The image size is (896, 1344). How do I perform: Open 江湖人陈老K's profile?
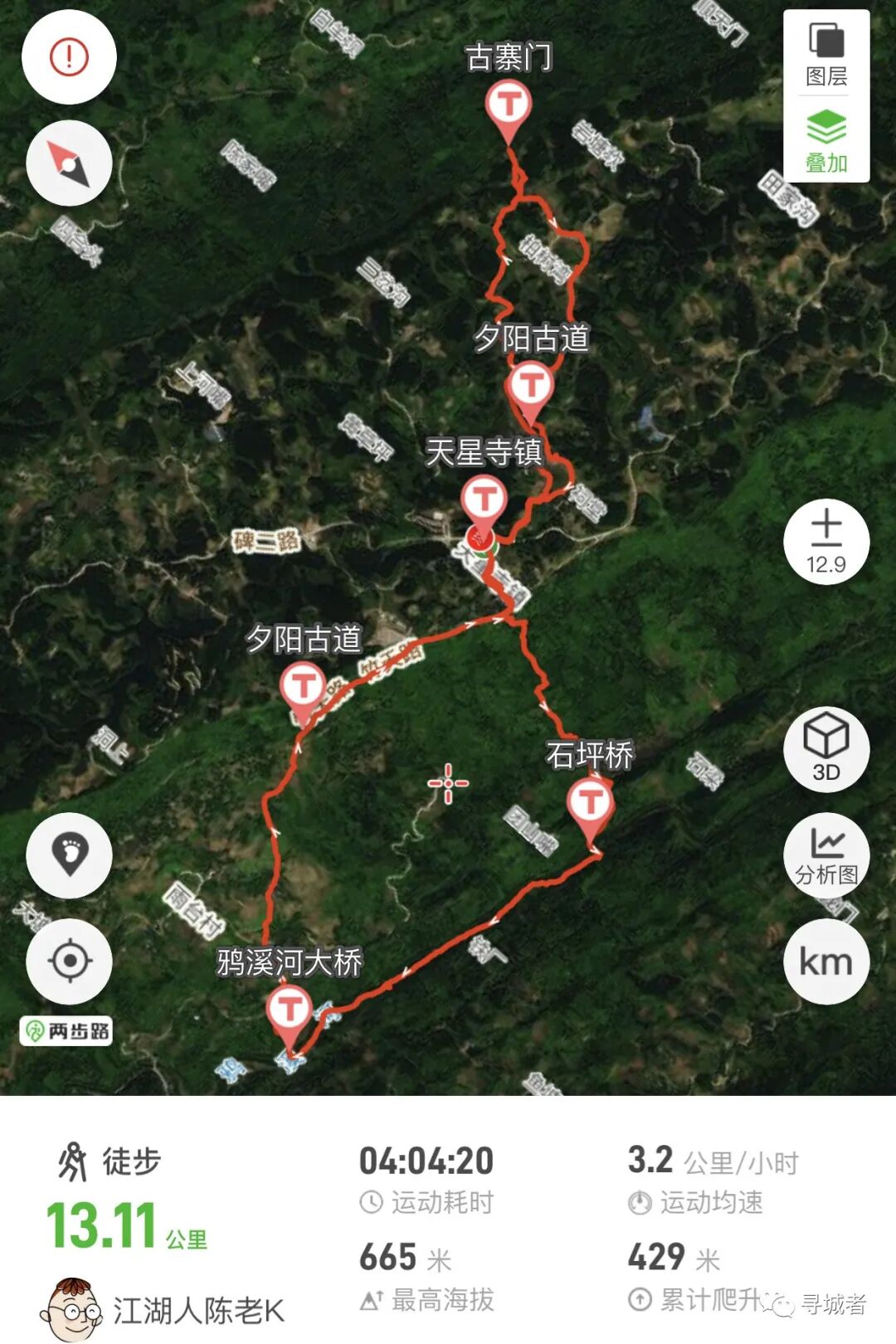pyautogui.click(x=162, y=1310)
